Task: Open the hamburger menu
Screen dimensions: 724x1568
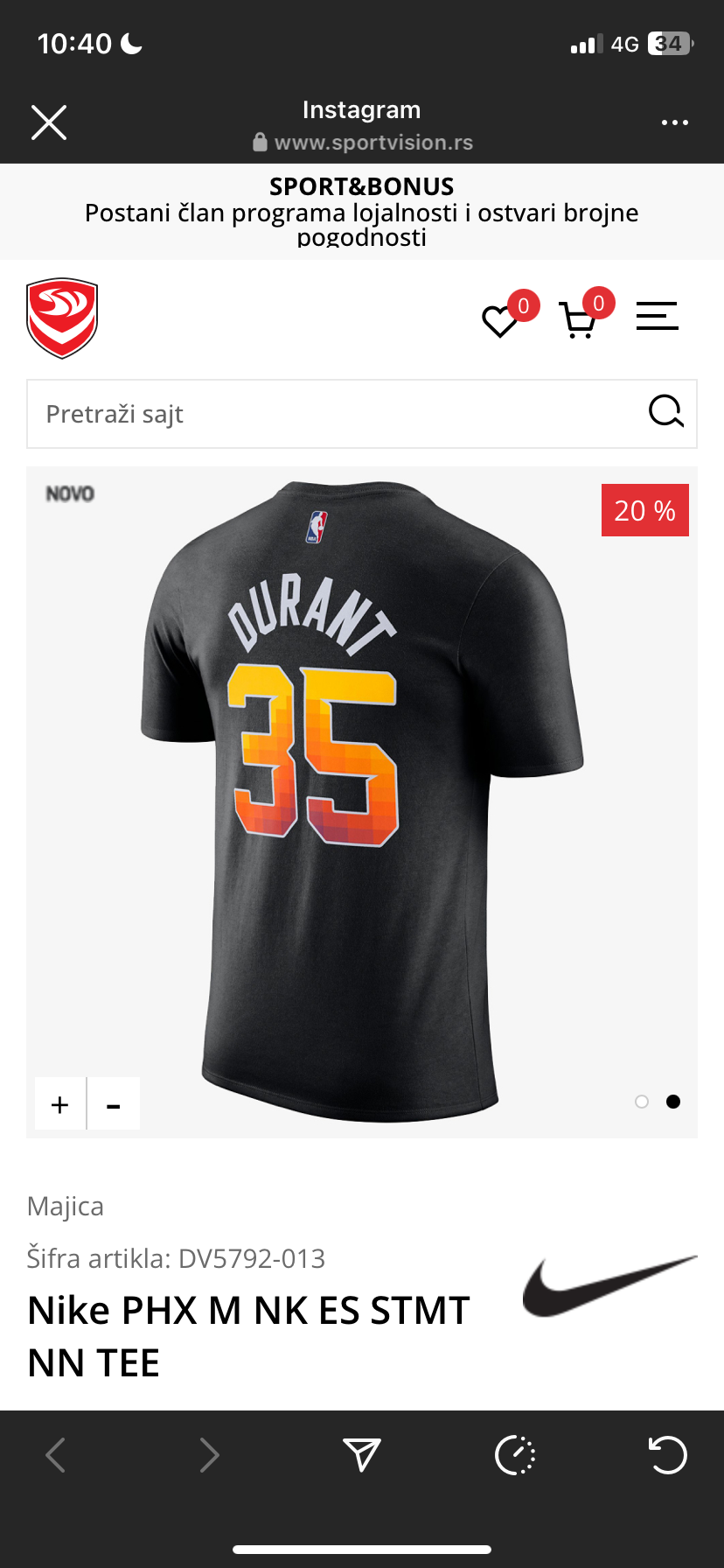Action: [x=657, y=316]
